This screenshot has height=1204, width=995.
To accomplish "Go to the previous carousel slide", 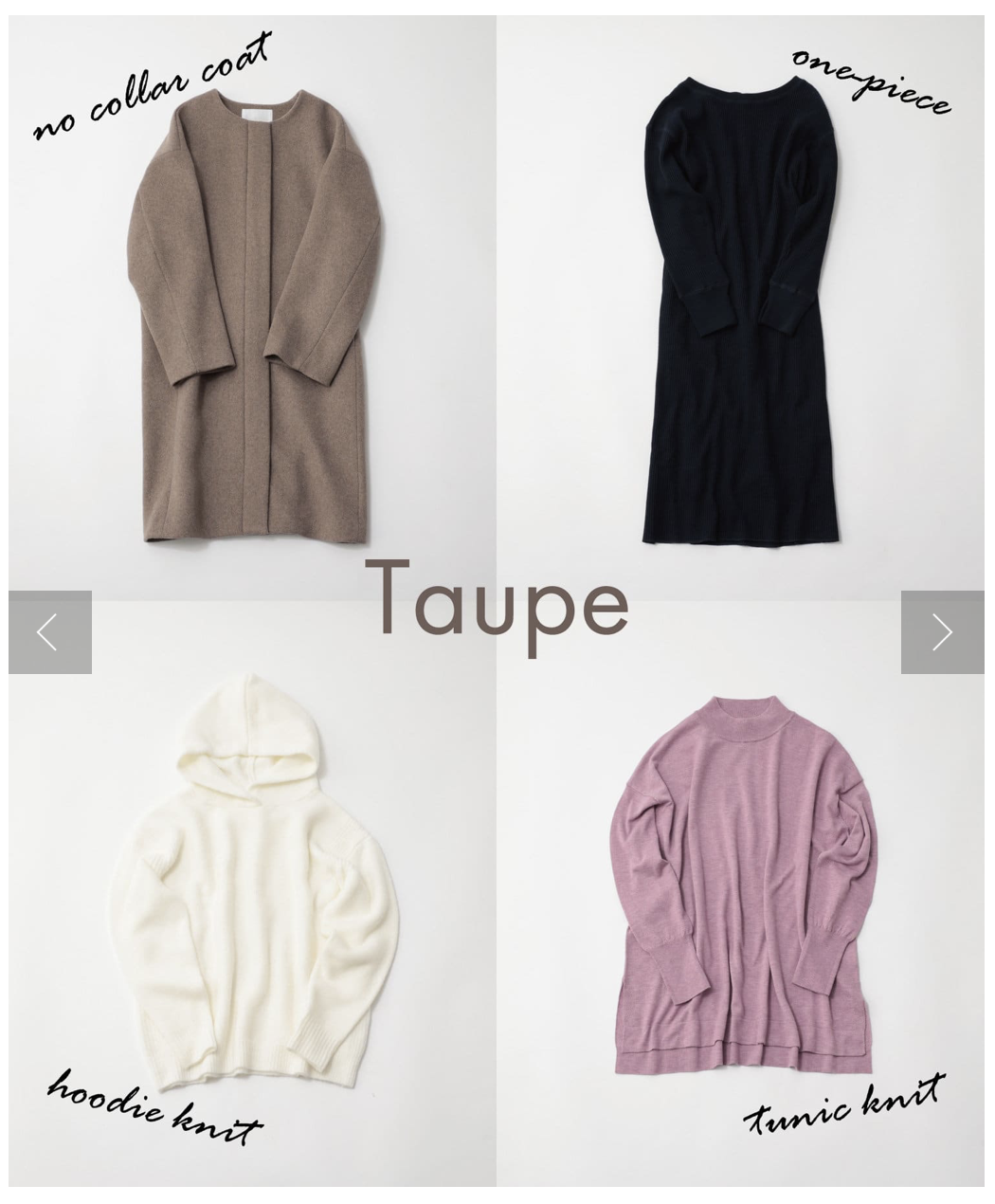I will pos(49,632).
